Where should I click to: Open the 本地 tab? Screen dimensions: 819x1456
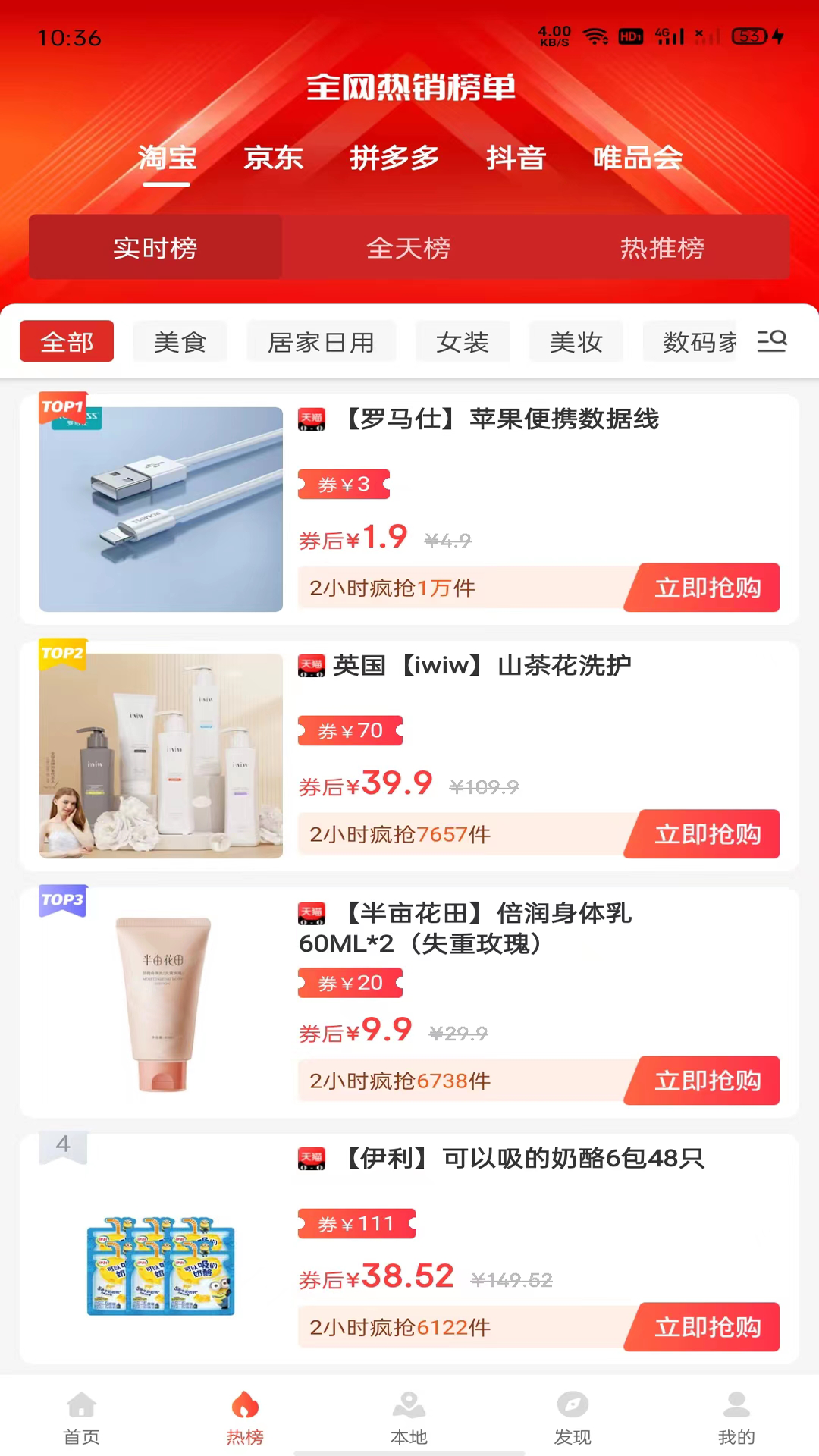pos(409,1417)
